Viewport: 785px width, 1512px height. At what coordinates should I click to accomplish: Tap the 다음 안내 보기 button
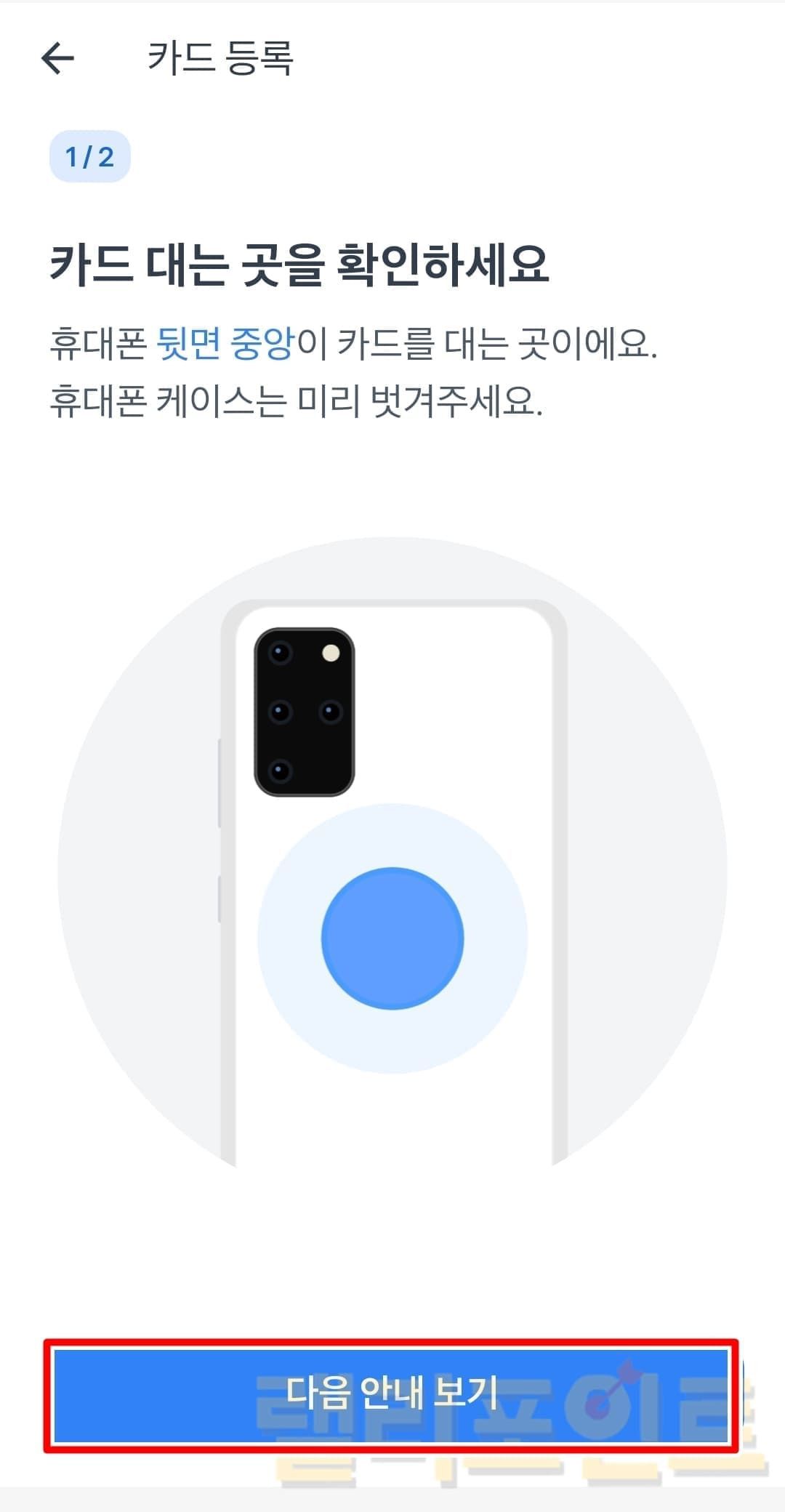tap(391, 1395)
